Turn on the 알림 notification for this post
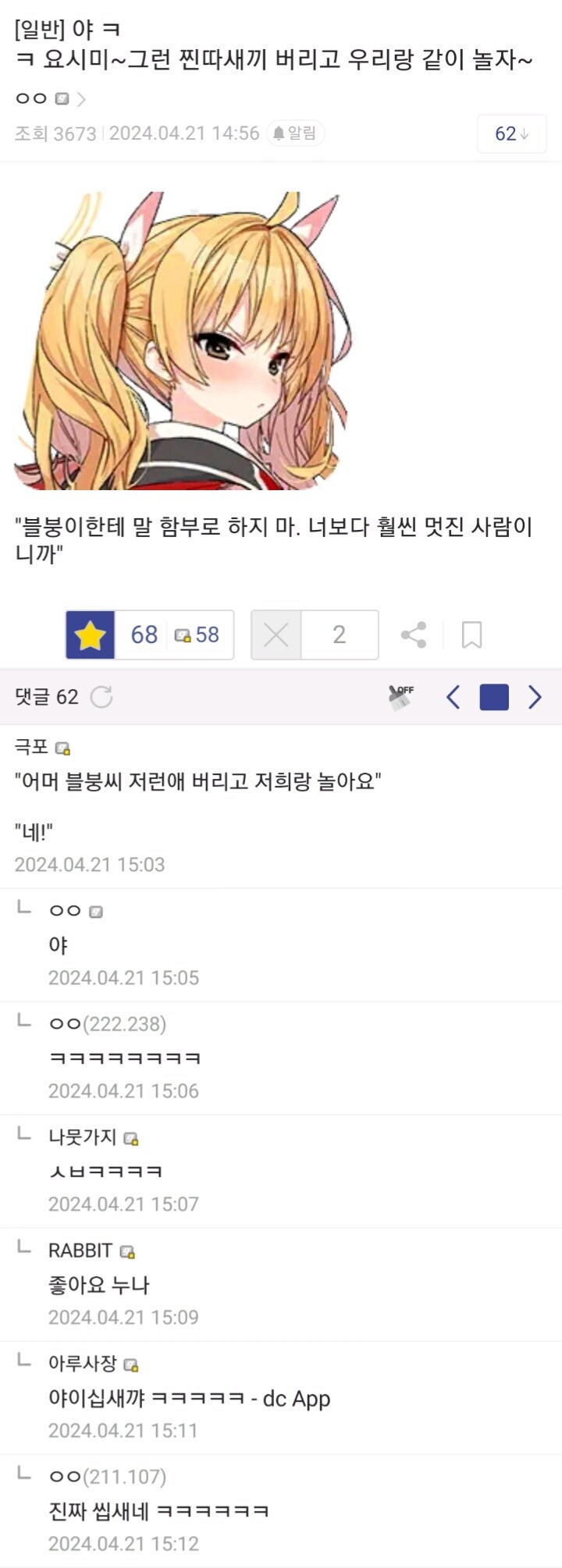 click(296, 133)
